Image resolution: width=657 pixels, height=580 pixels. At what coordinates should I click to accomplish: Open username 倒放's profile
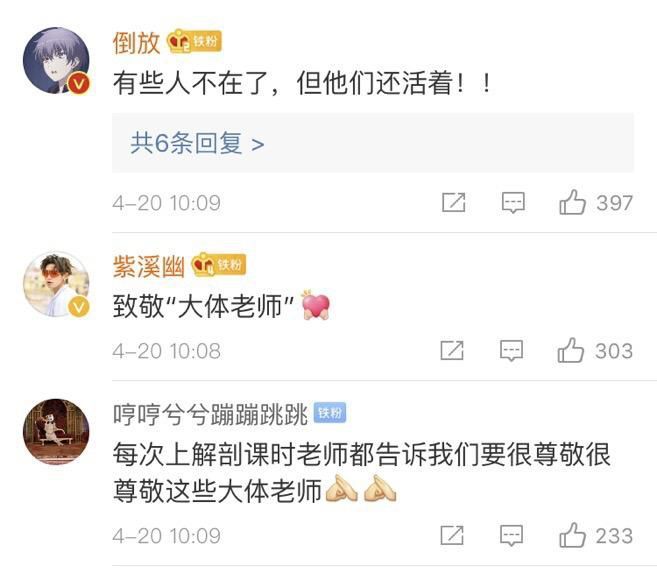click(136, 41)
